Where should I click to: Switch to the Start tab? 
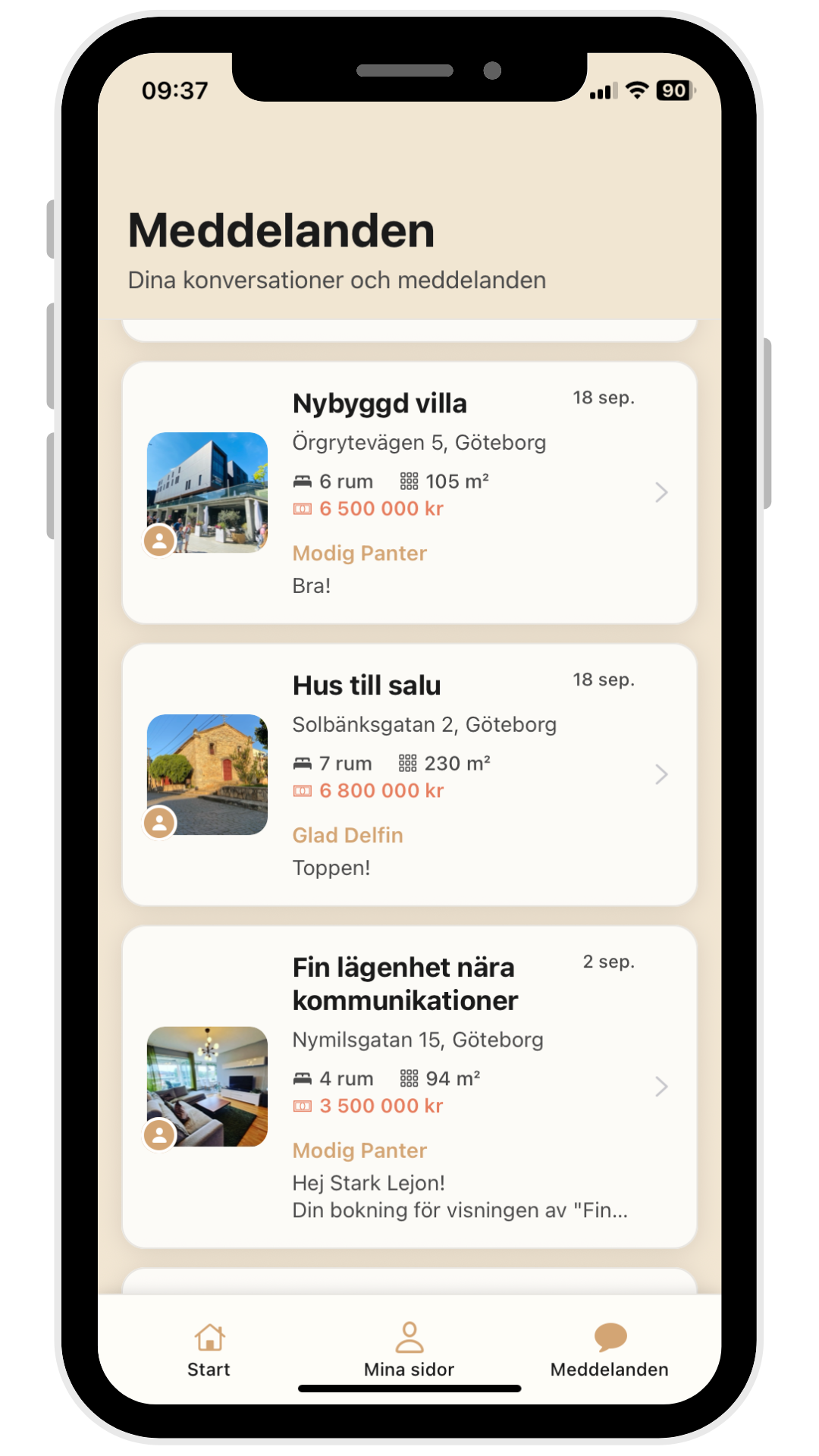[209, 1350]
